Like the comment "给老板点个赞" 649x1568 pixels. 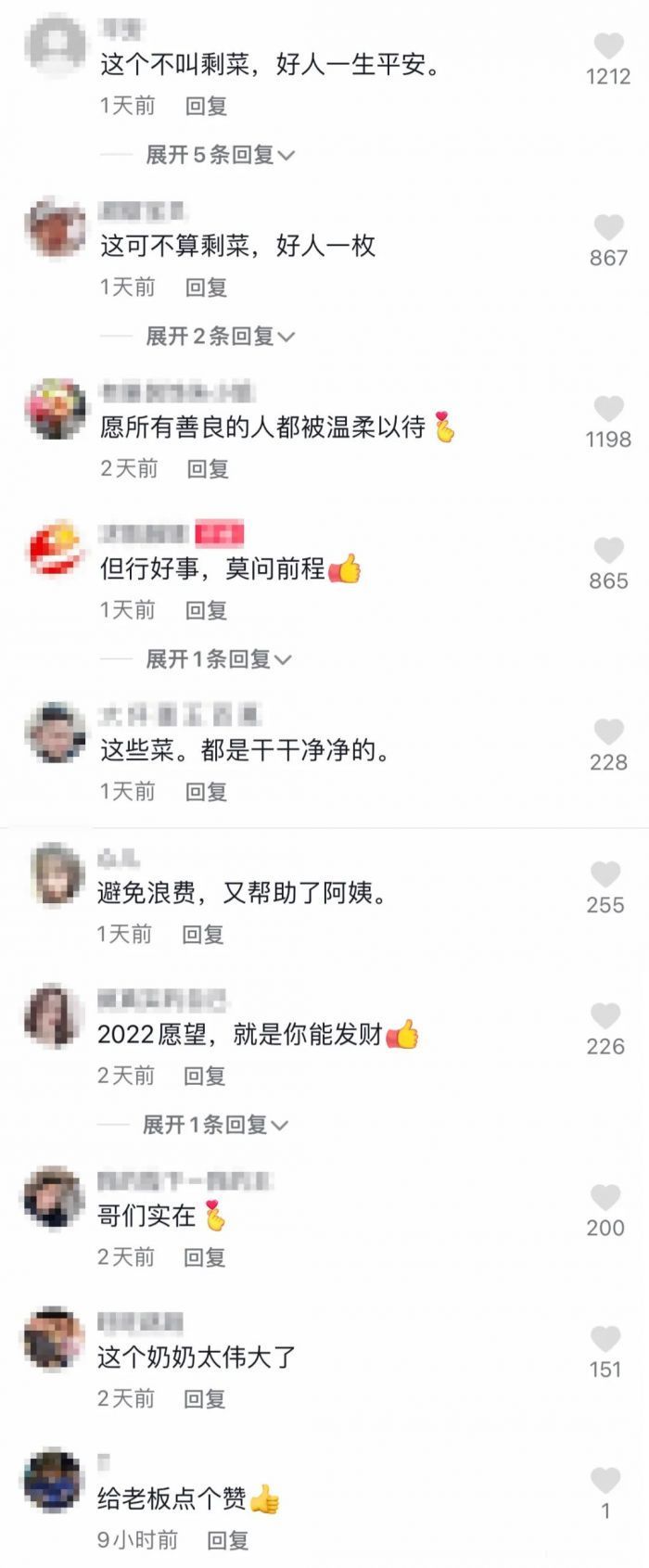tap(605, 1481)
